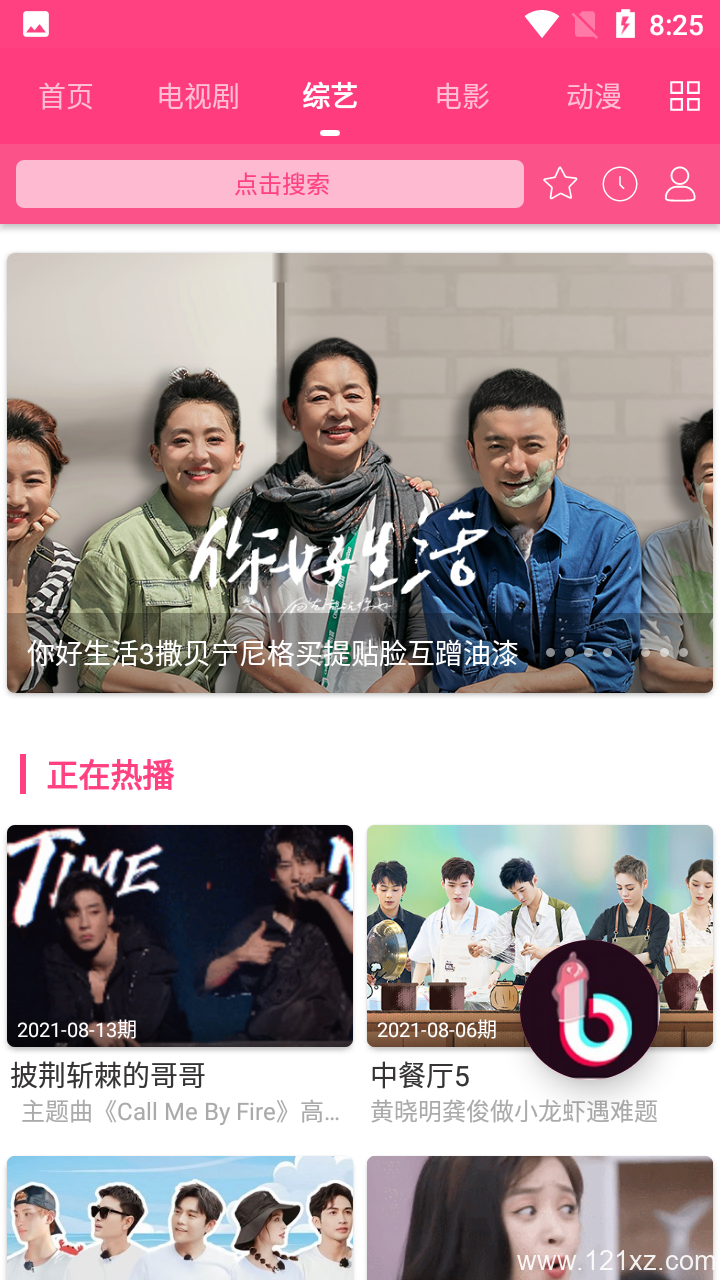Screen dimensions: 720x1280
Task: Open the 你好生活3 banner
Action: click(x=360, y=472)
